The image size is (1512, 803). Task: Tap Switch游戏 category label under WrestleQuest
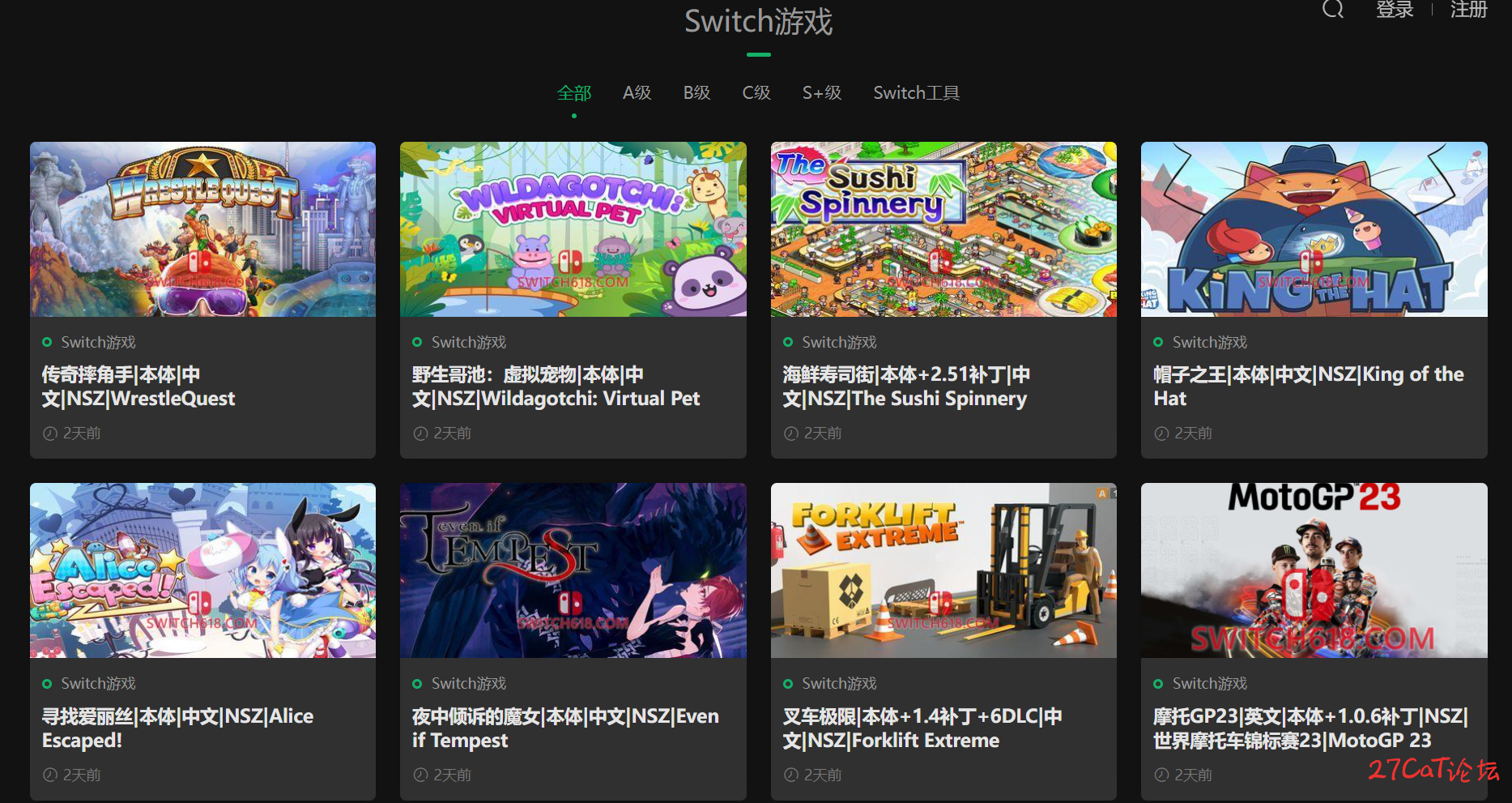[98, 343]
